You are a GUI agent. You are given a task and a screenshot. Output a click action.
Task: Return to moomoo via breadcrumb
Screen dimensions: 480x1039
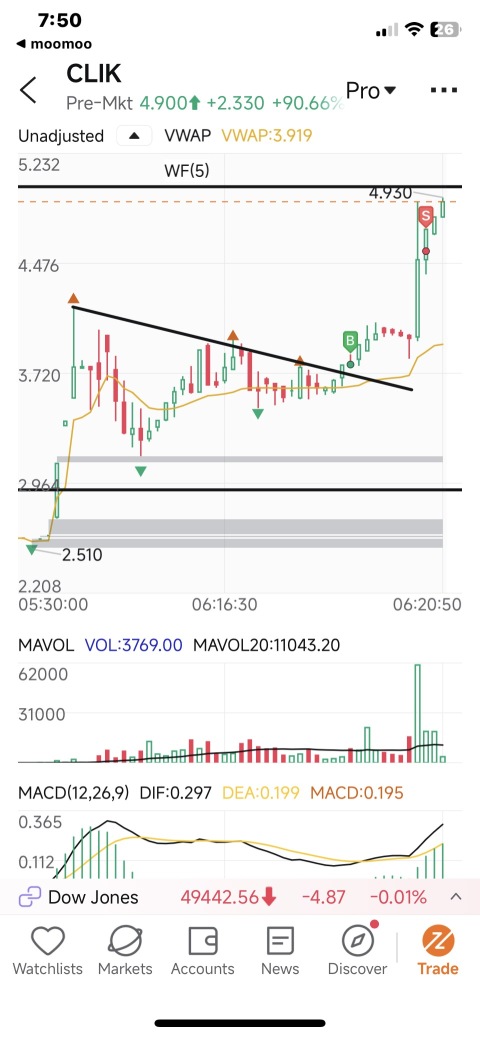53,44
